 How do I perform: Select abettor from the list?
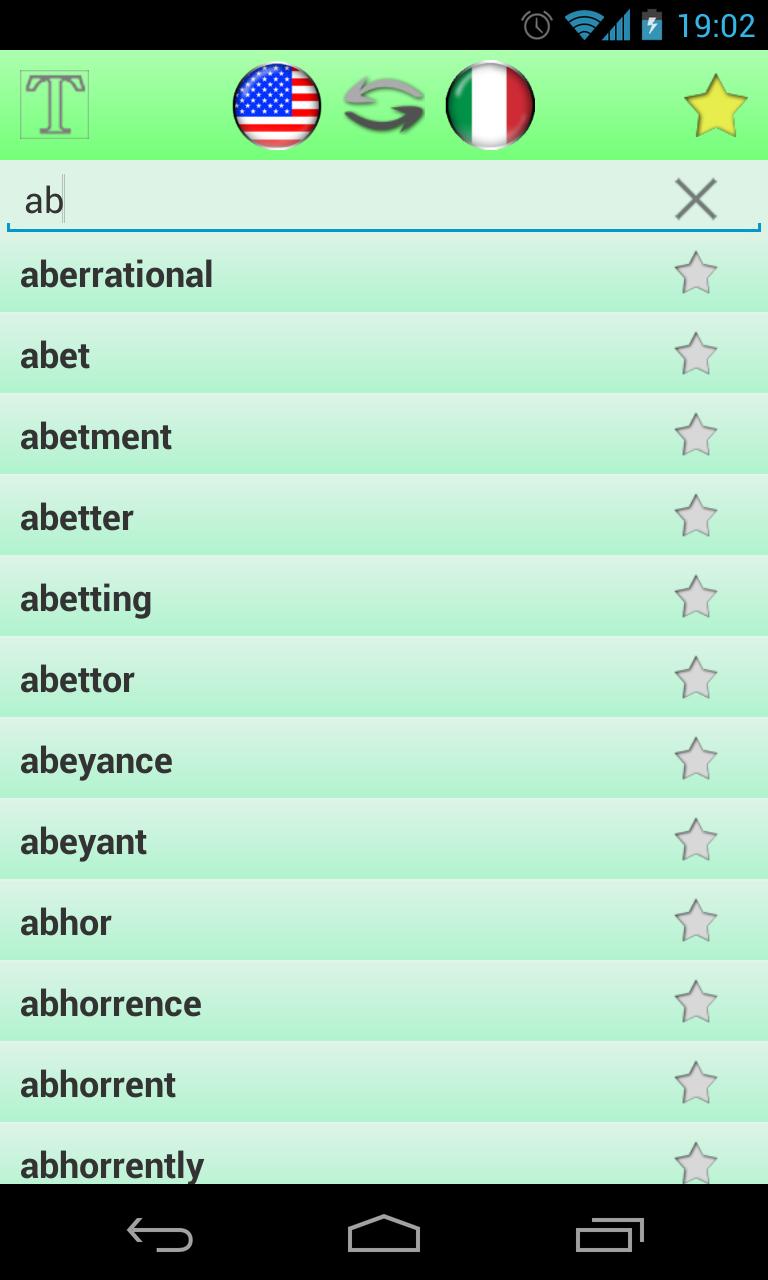[x=77, y=679]
